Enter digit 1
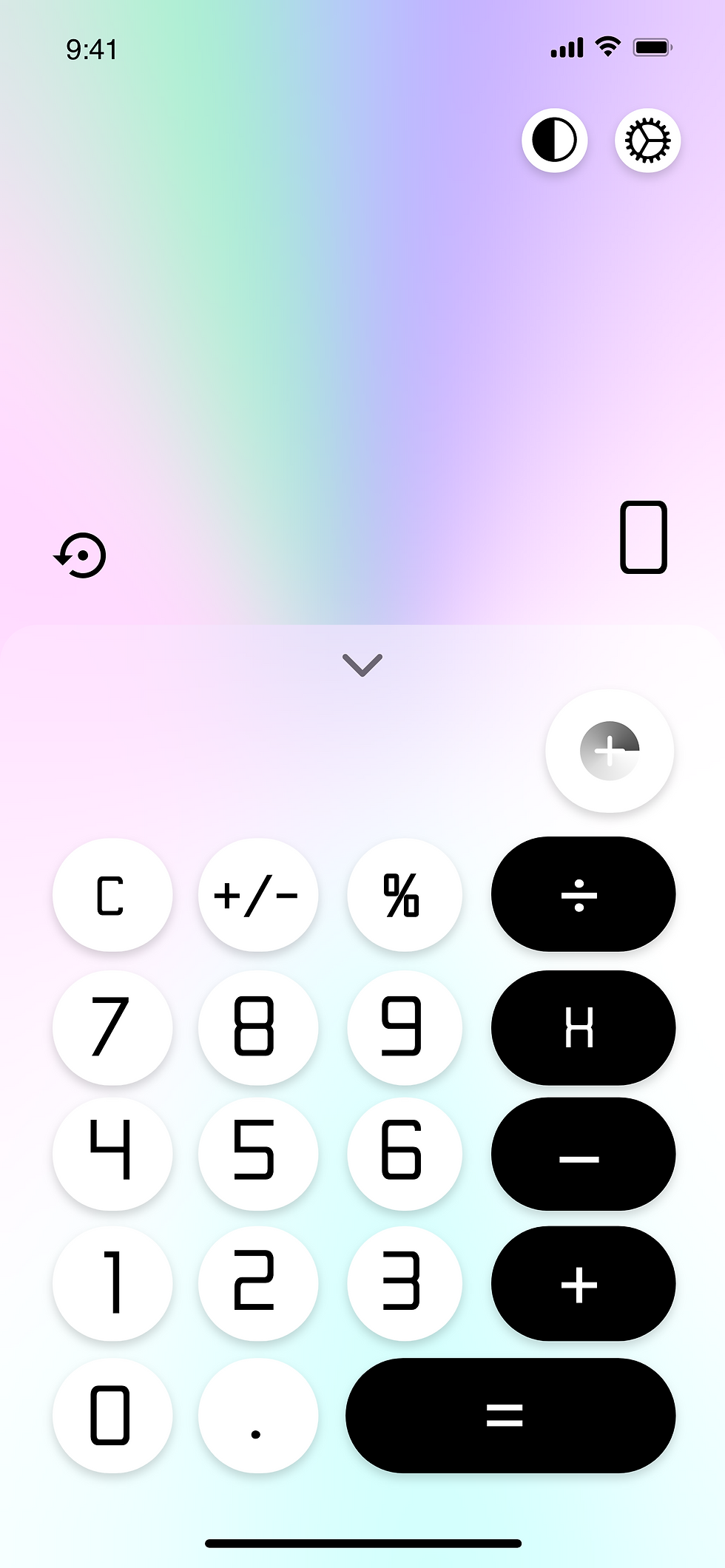The width and height of the screenshot is (725, 1568). [112, 1283]
